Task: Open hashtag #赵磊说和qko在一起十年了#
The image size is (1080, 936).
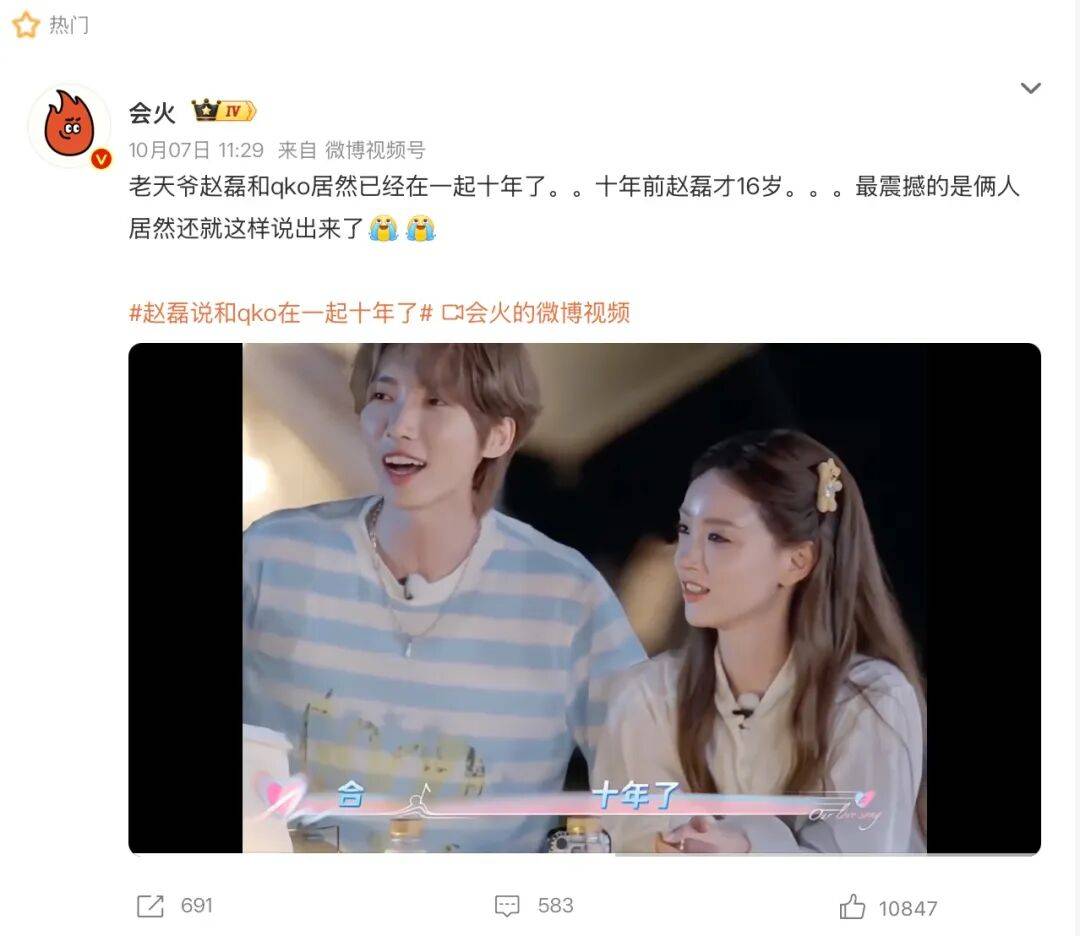Action: [x=280, y=313]
